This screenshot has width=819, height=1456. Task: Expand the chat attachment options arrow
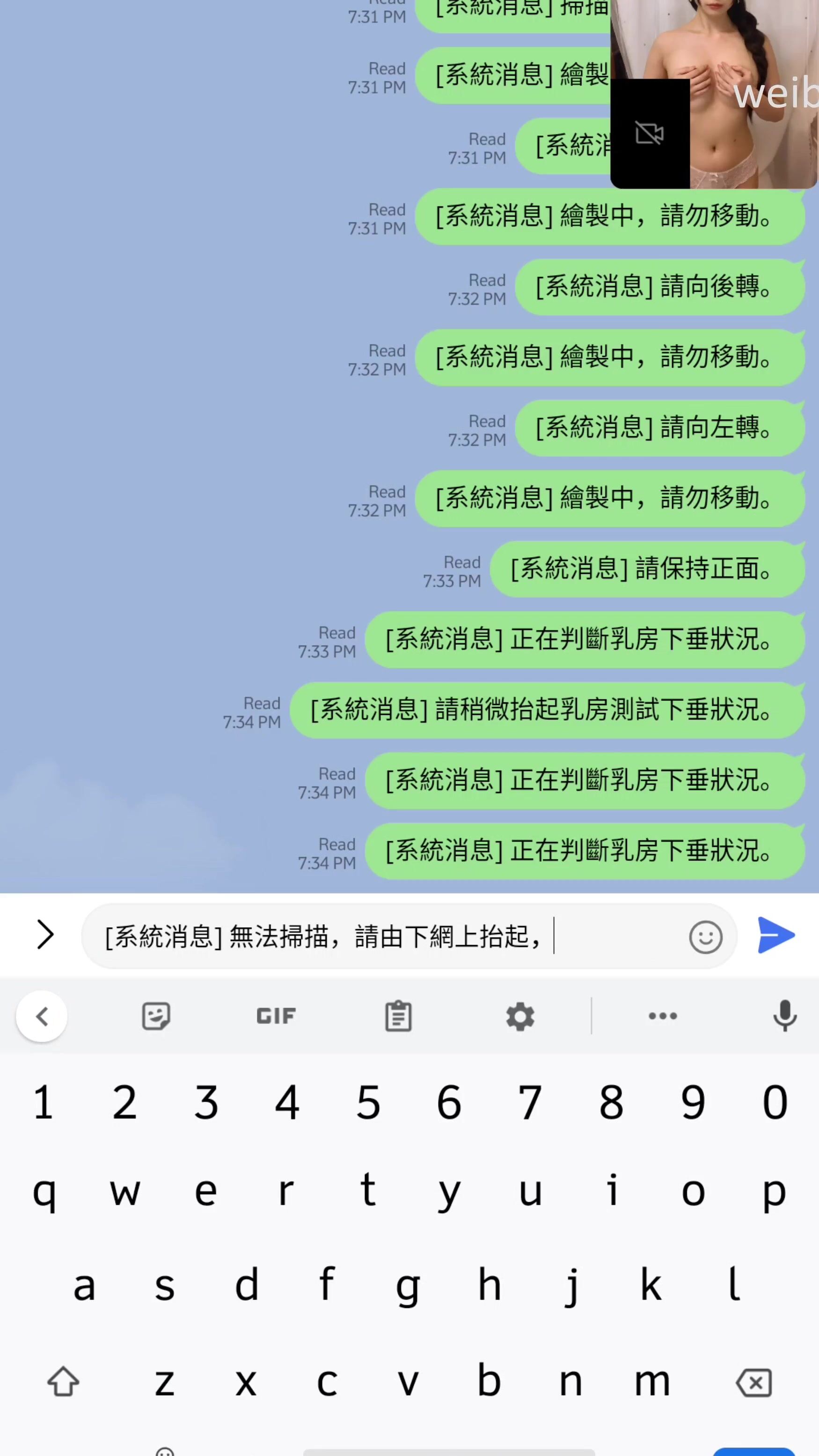45,934
